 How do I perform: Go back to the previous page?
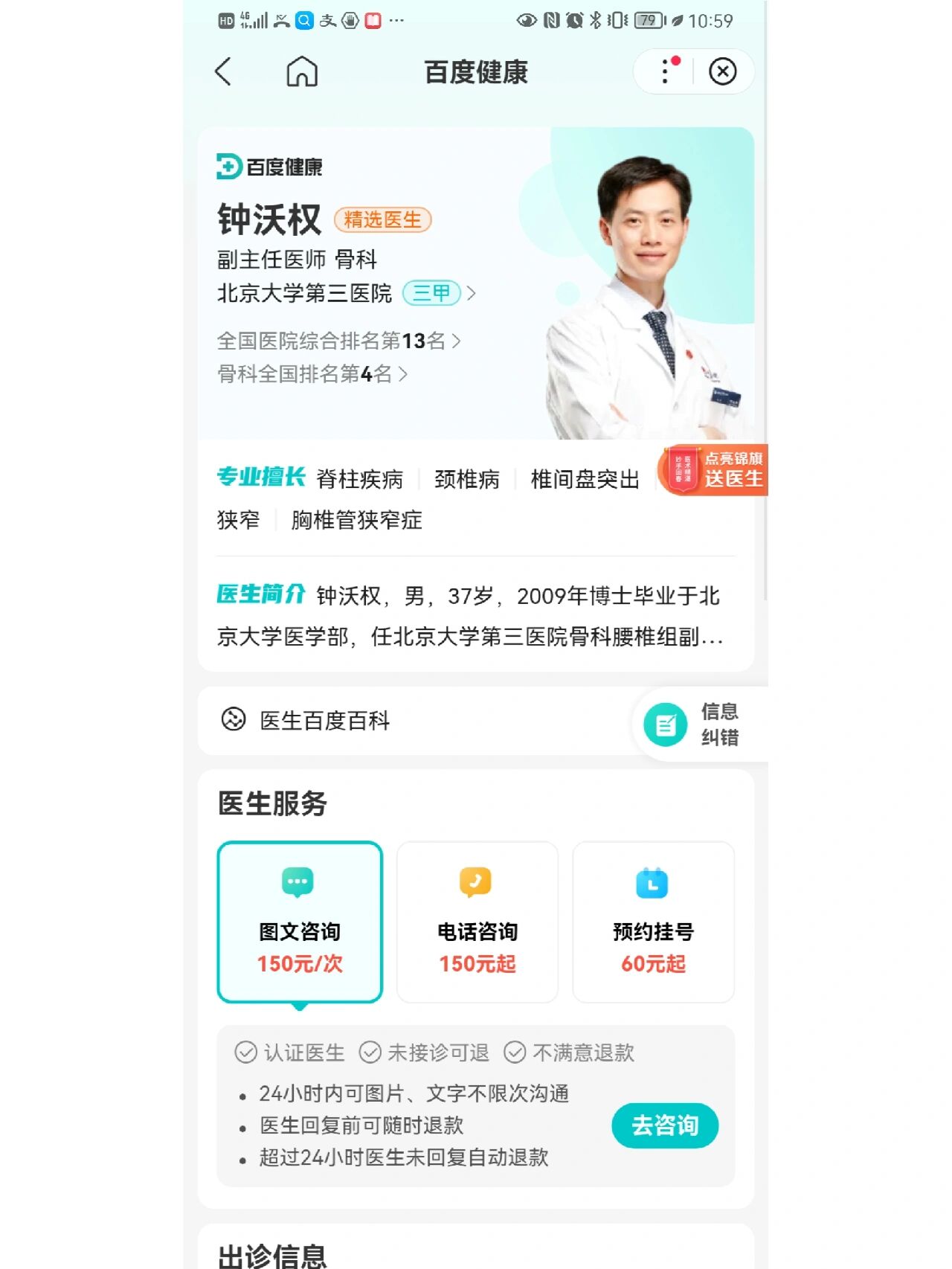point(223,72)
